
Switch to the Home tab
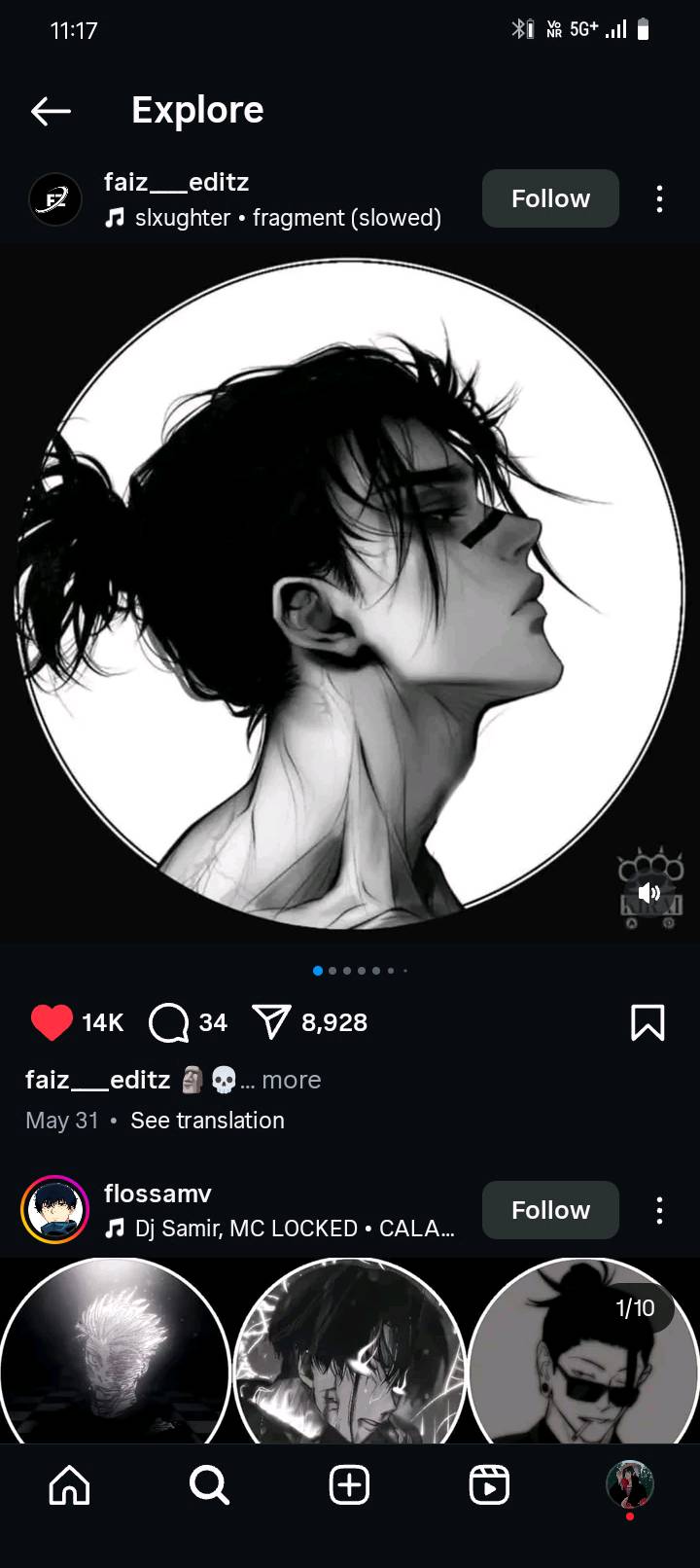tap(69, 1485)
